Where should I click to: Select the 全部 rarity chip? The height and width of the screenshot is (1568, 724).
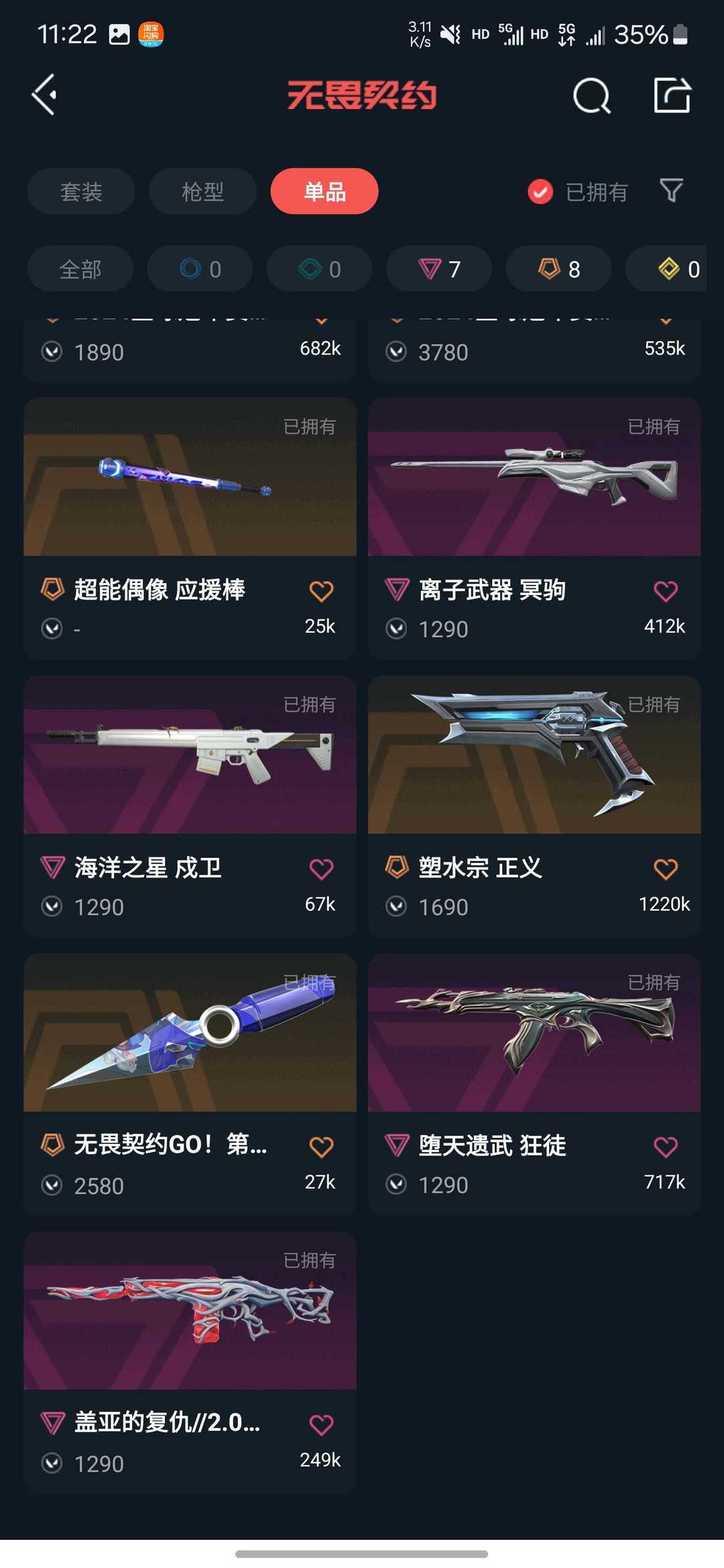point(80,269)
